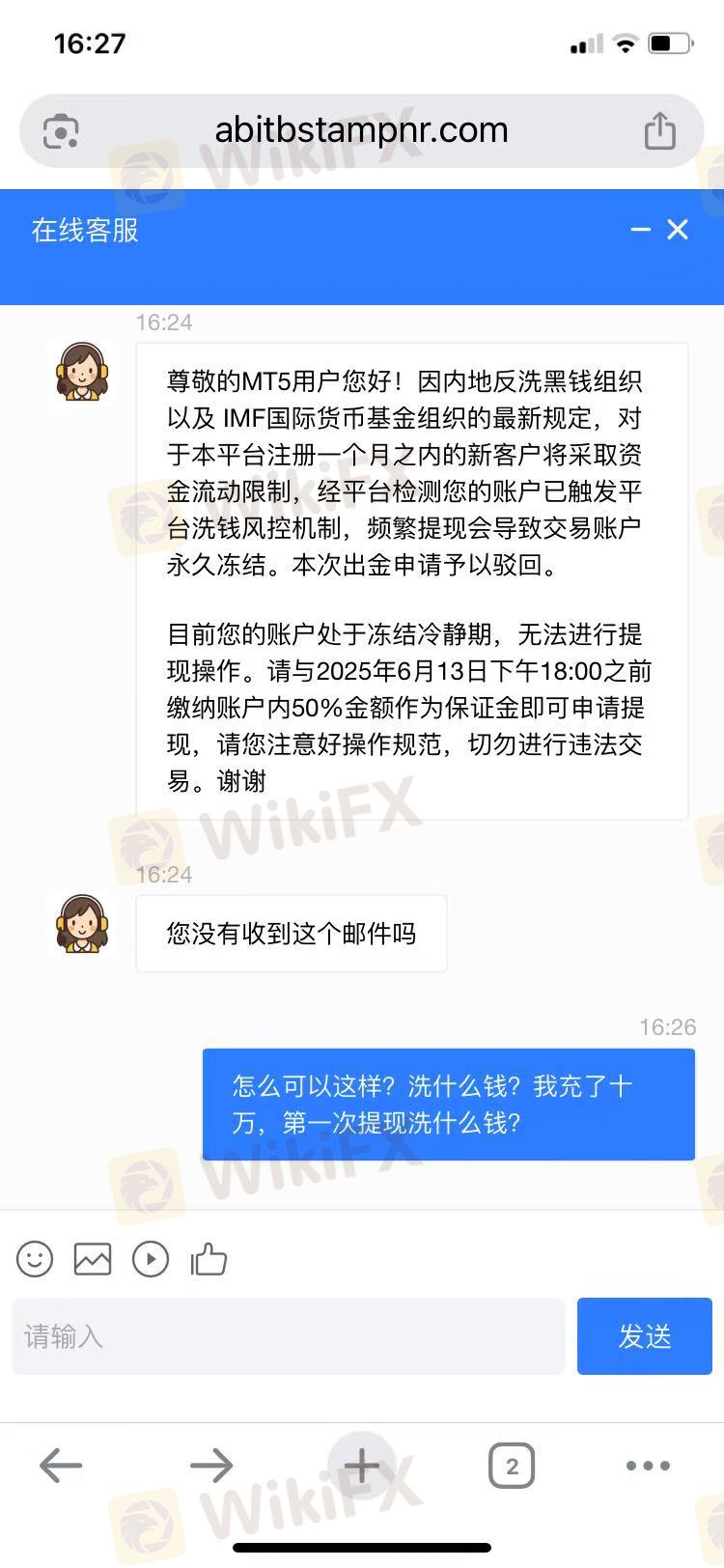Screen dimensions: 724x1568
Task: Share the page from the address bar
Action: coord(660,130)
